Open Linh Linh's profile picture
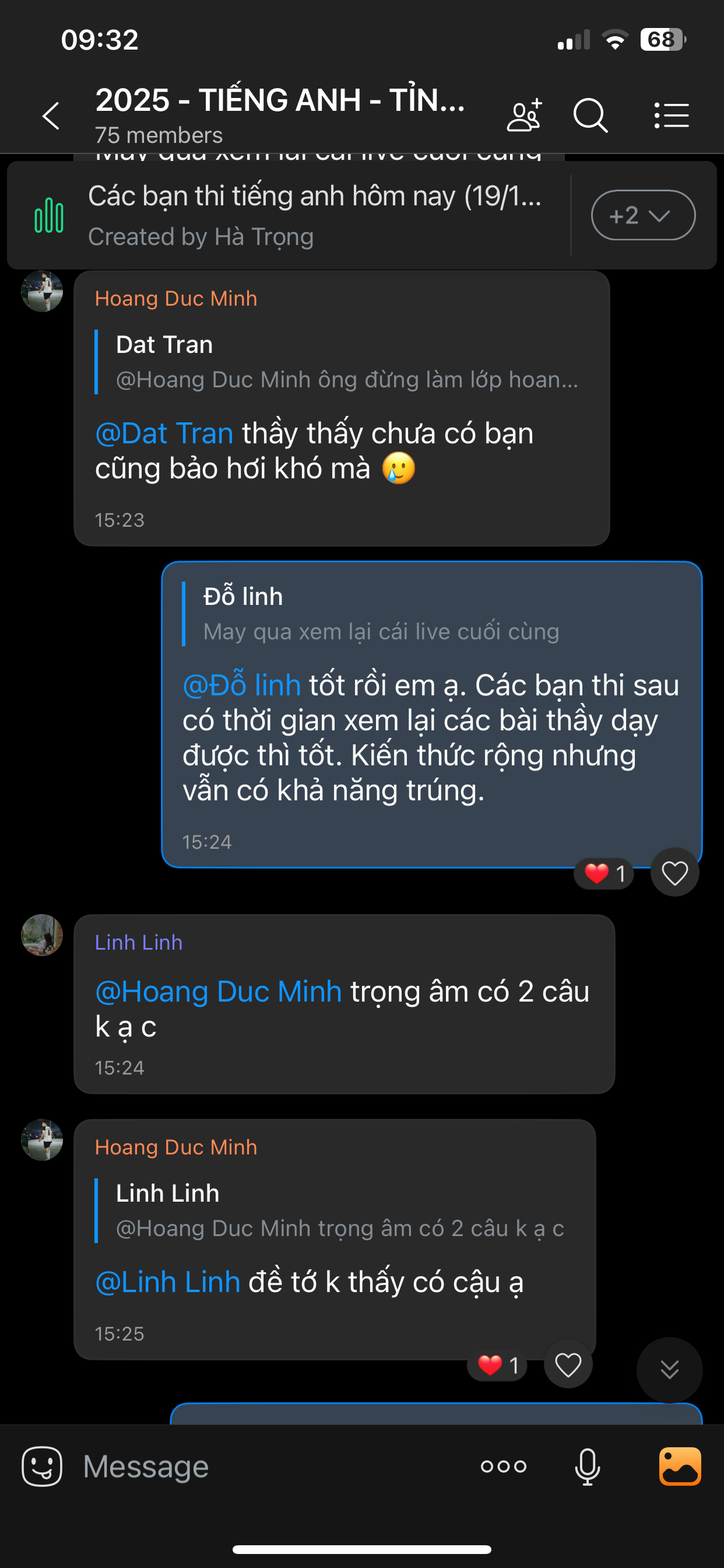 click(42, 935)
